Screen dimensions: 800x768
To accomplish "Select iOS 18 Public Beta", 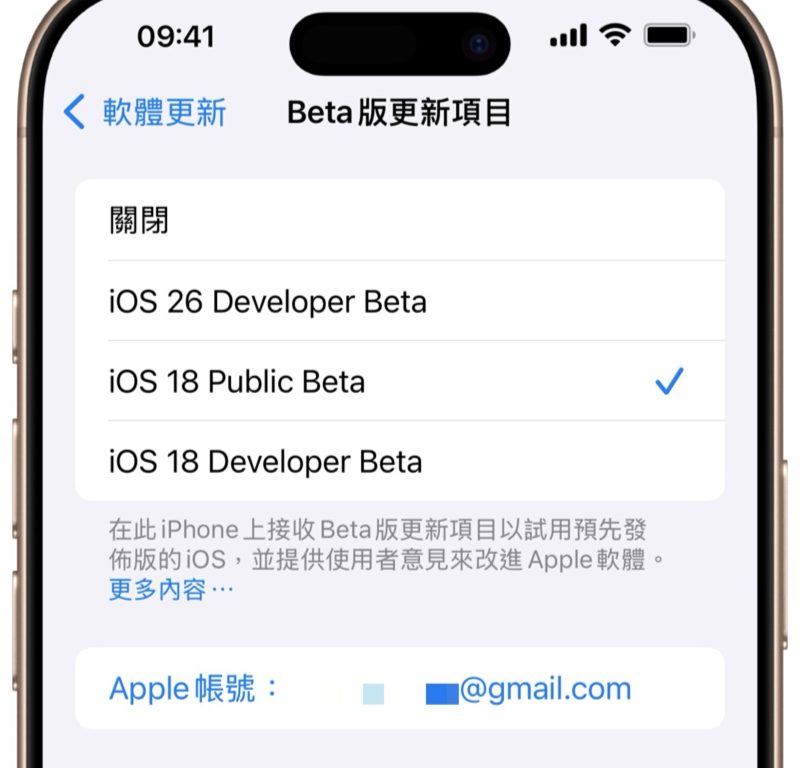I will pyautogui.click(x=400, y=381).
